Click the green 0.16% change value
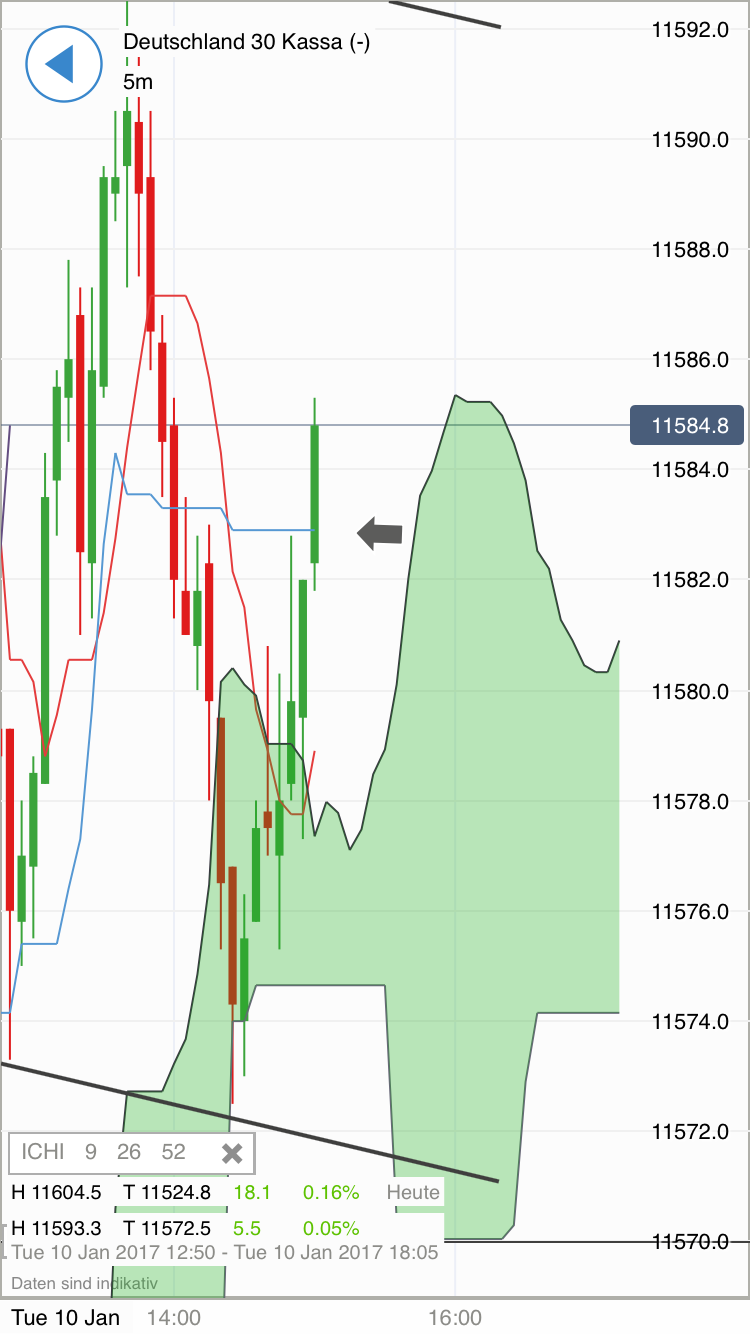 [x=330, y=1192]
